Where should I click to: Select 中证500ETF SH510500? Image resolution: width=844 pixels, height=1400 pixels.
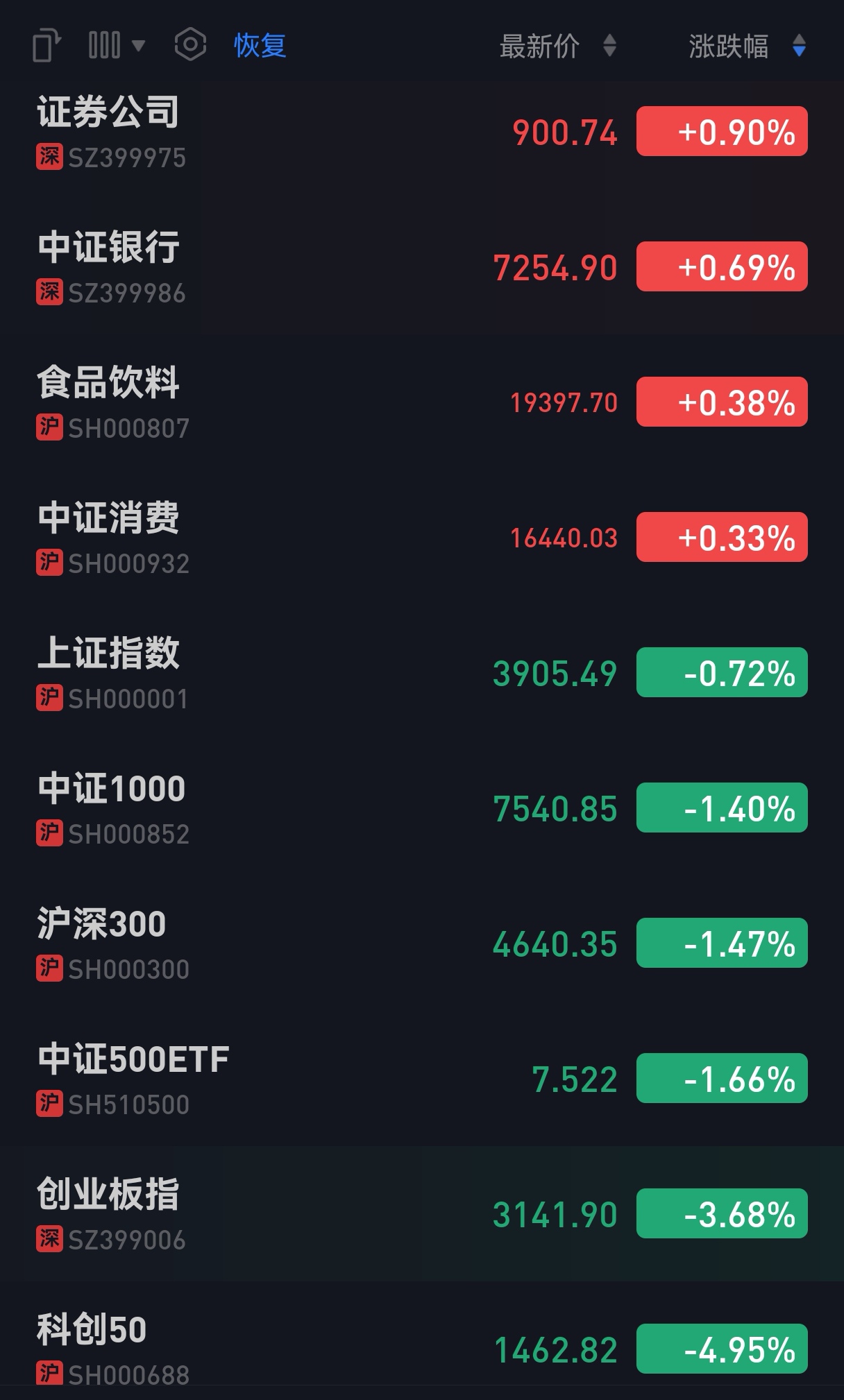tap(278, 1079)
